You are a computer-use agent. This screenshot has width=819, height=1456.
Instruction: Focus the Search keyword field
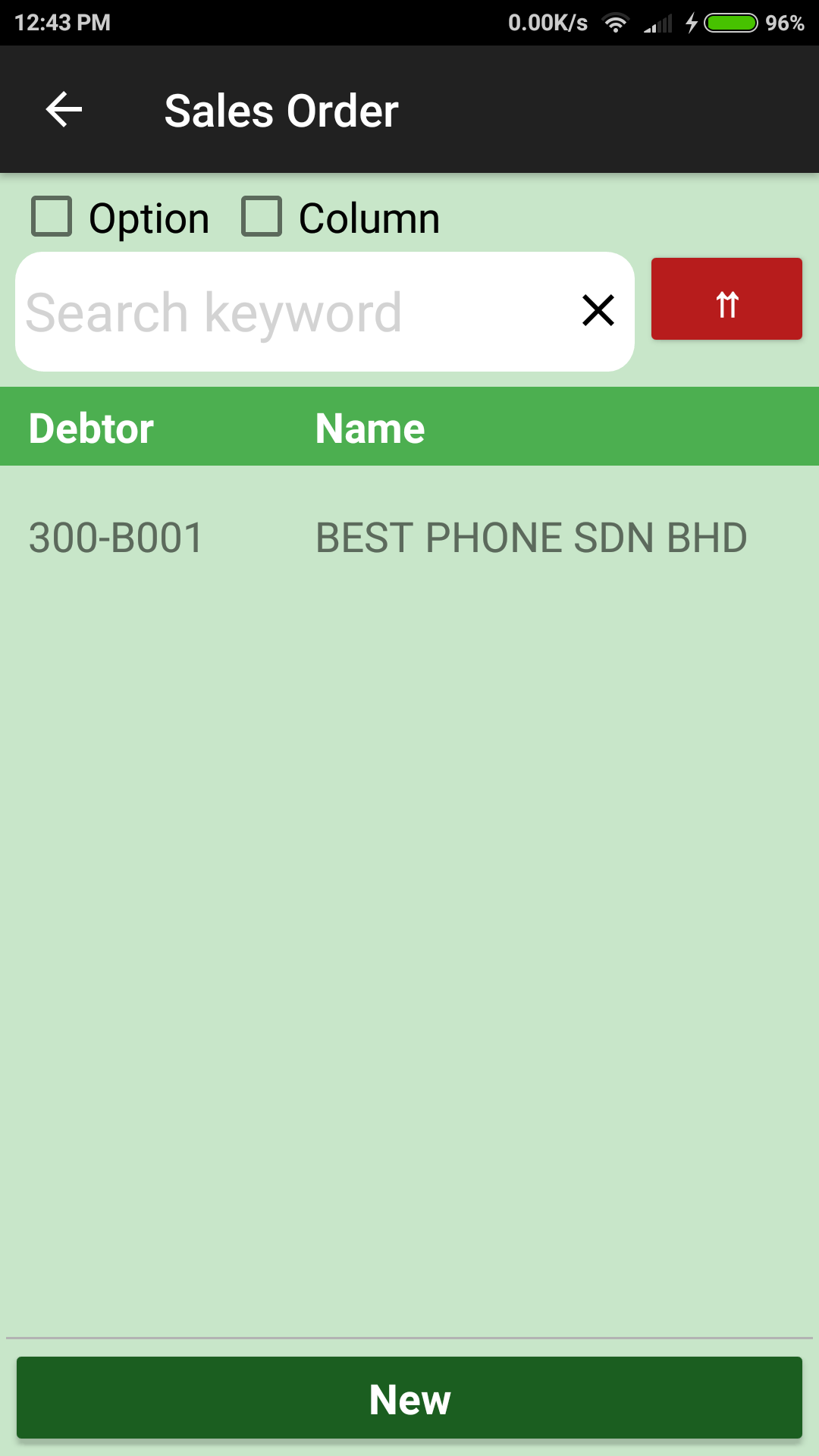(288, 312)
